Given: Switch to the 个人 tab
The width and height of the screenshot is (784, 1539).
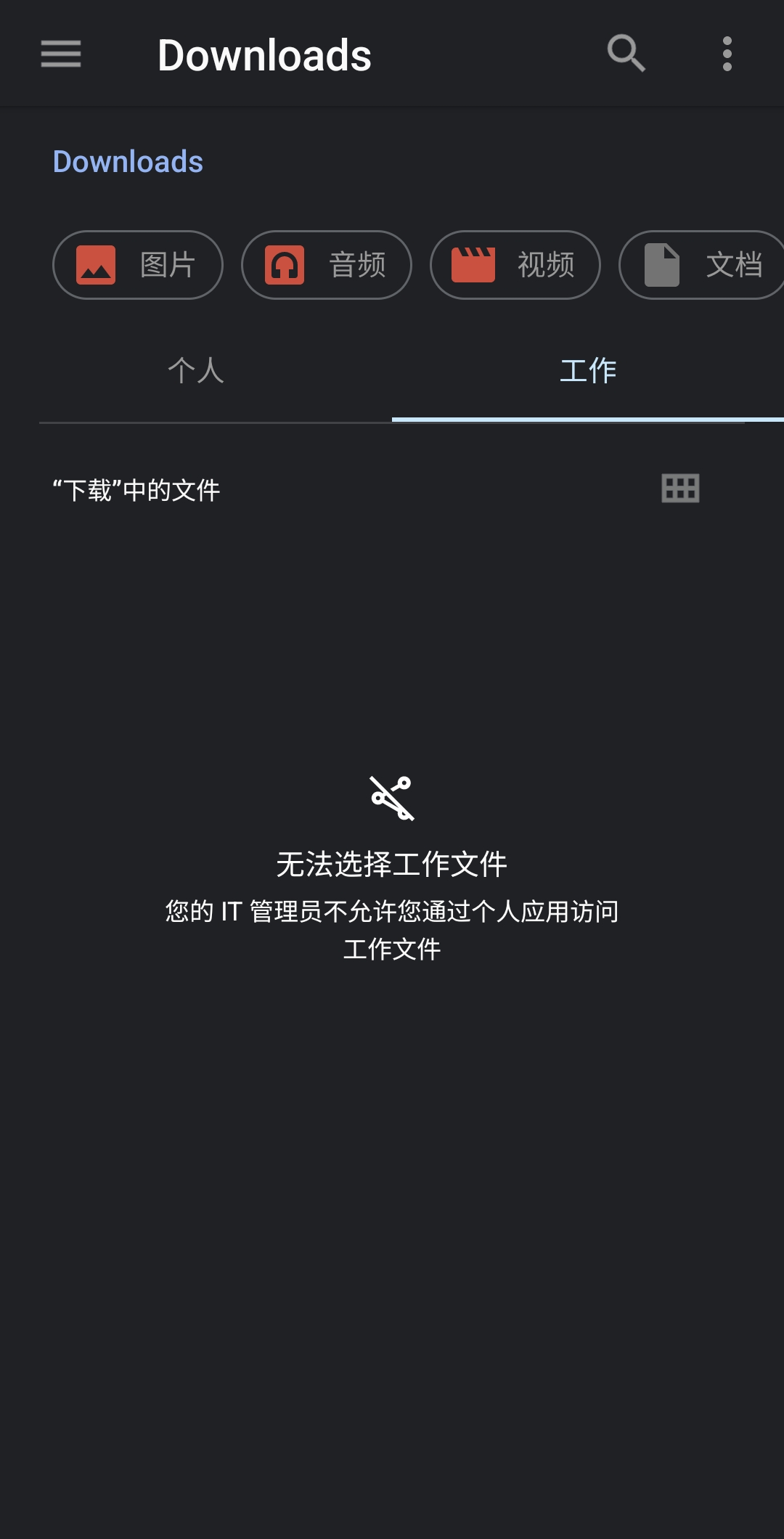Looking at the screenshot, I should click(x=196, y=372).
